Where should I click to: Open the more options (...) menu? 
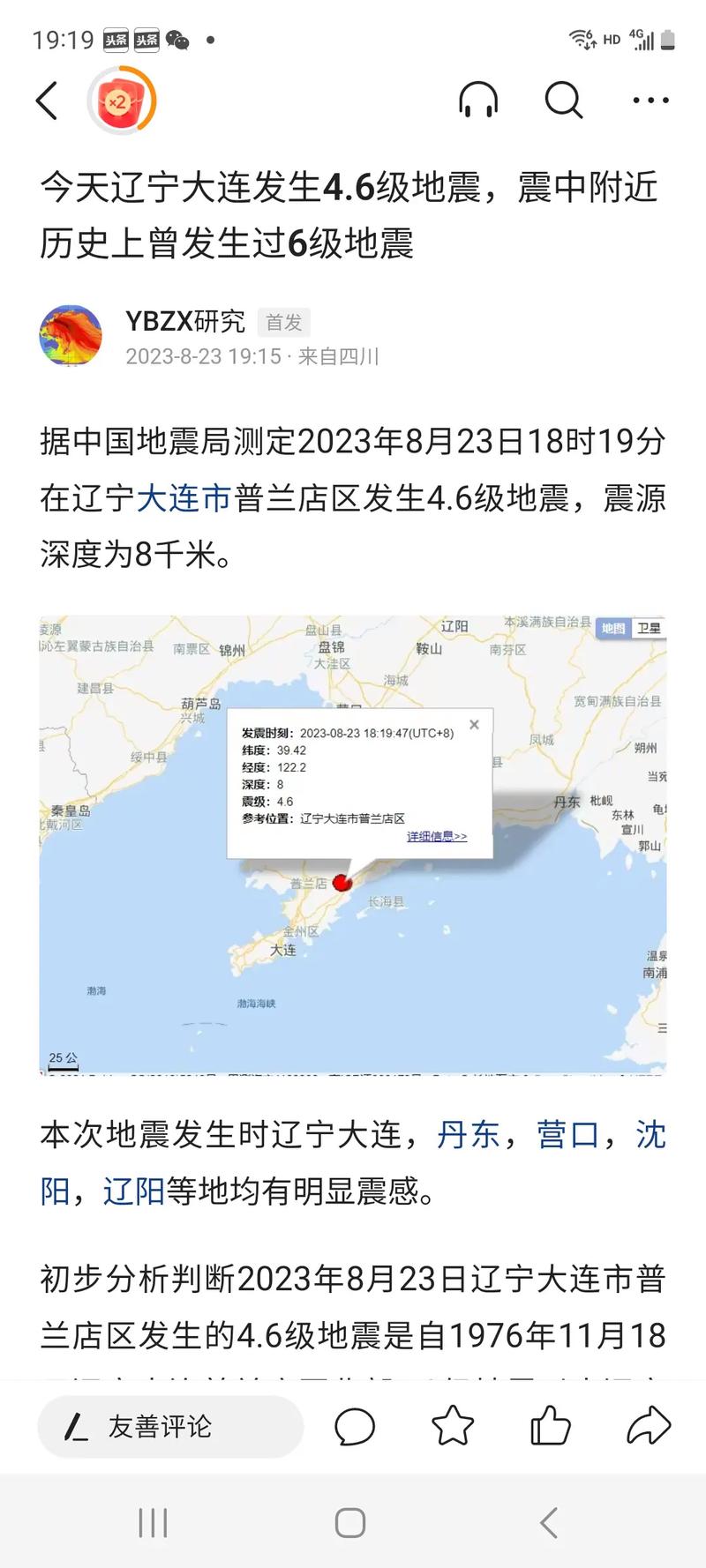649,101
